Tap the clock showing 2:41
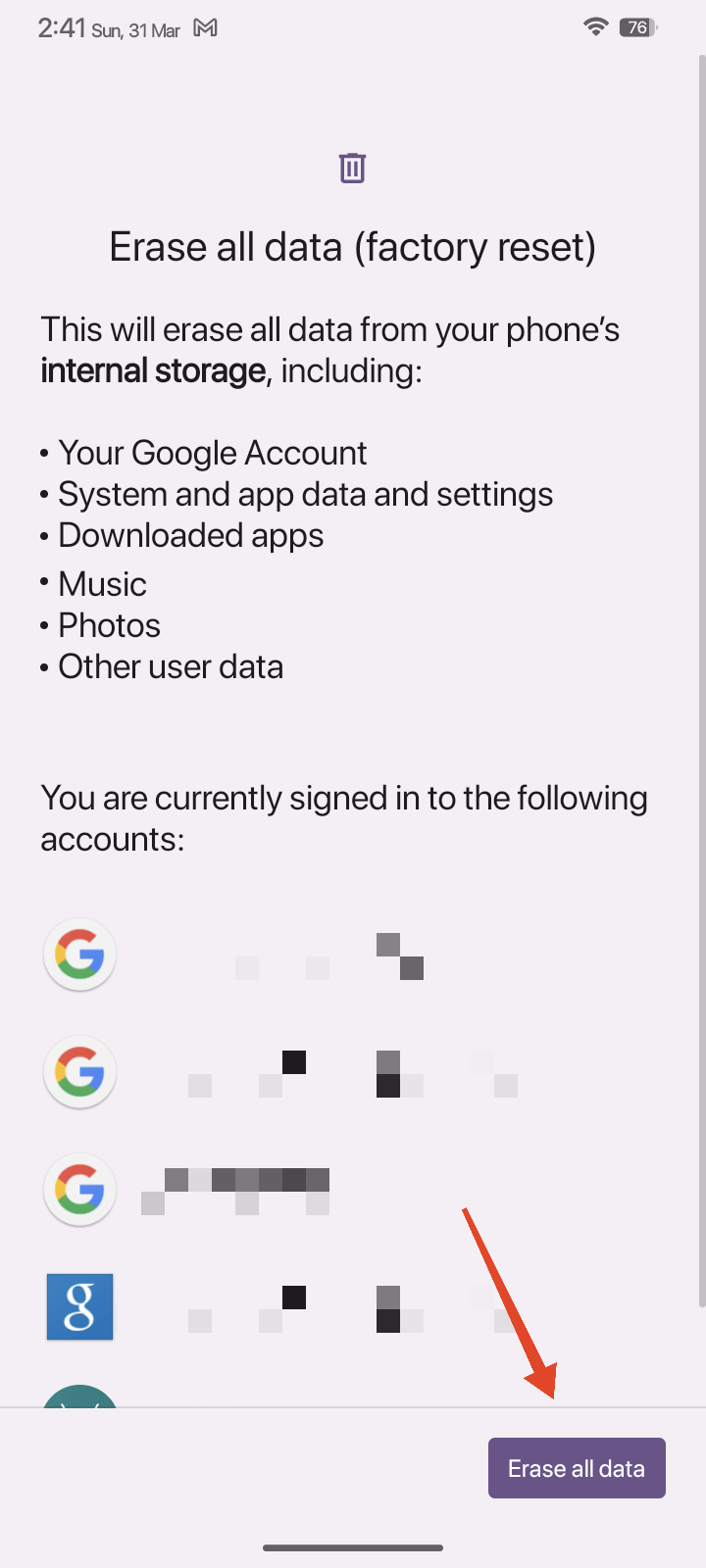 [x=62, y=27]
